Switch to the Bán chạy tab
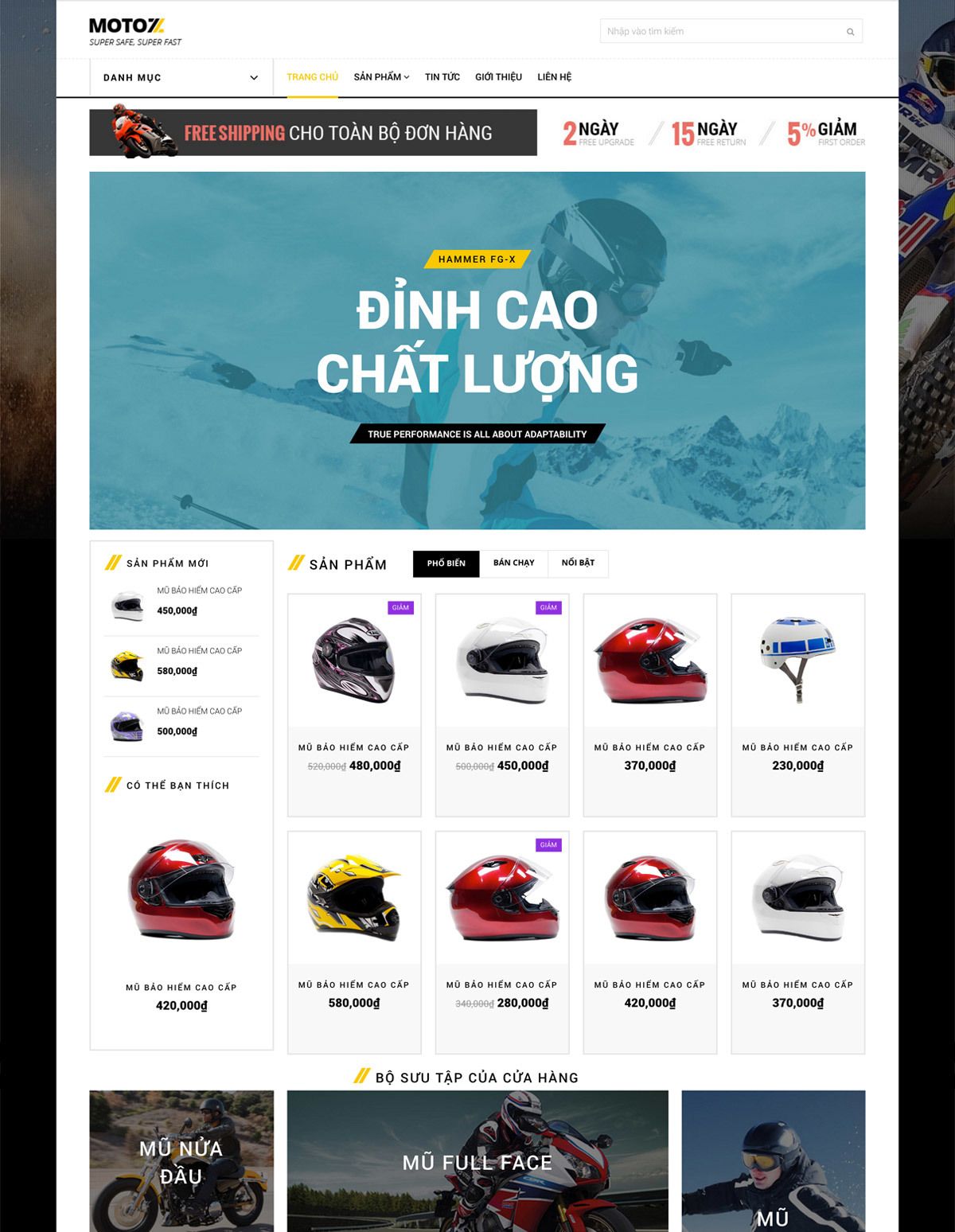 pyautogui.click(x=513, y=563)
